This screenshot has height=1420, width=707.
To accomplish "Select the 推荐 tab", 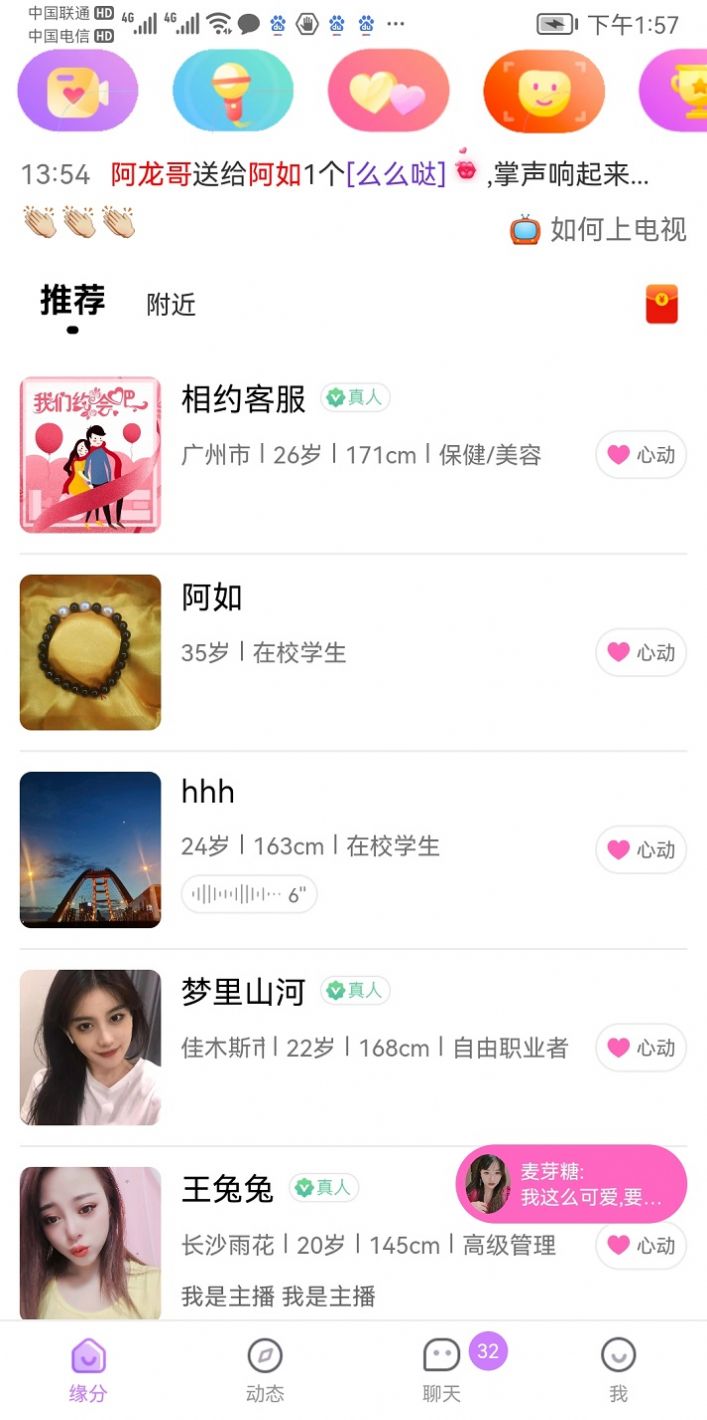I will click(x=72, y=301).
